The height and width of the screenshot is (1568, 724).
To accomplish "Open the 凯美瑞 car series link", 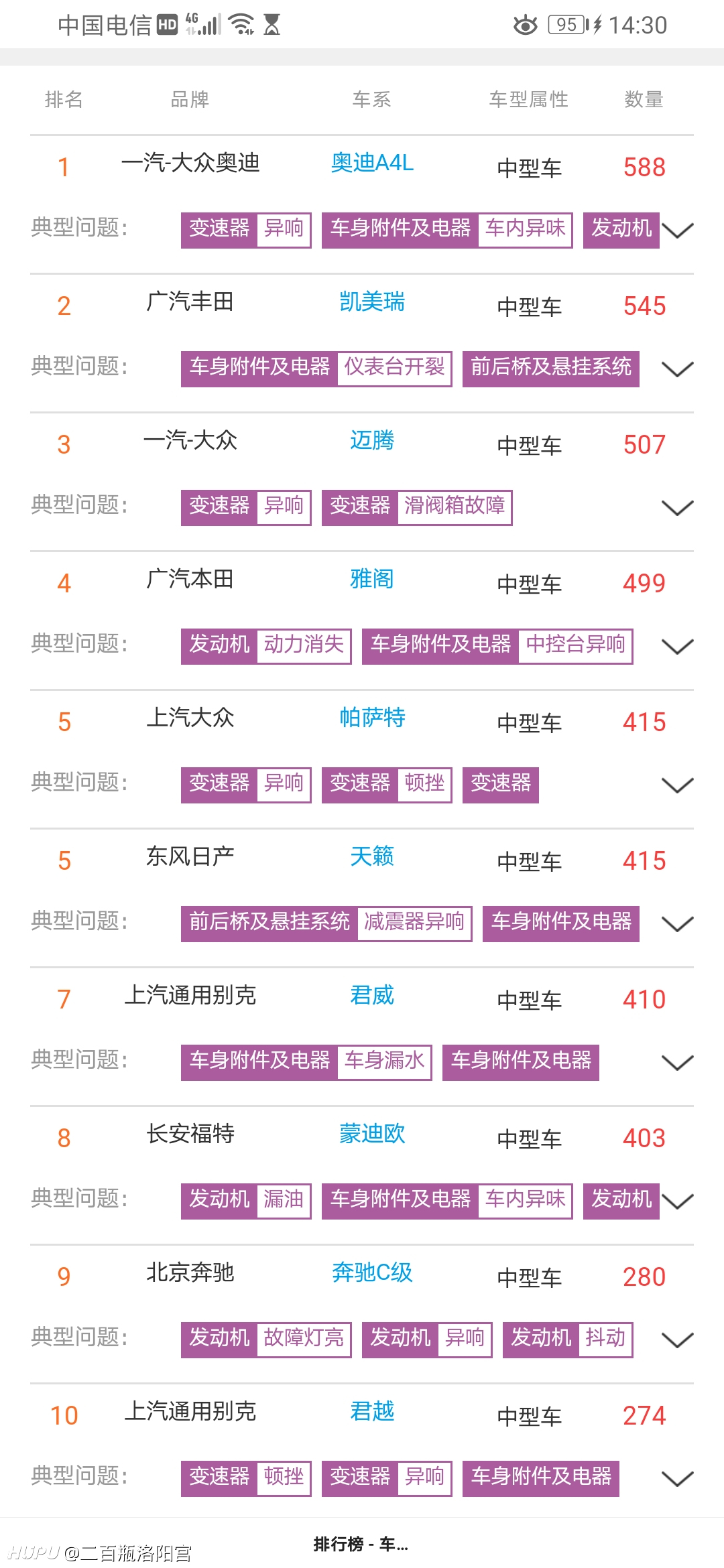I will click(x=372, y=302).
